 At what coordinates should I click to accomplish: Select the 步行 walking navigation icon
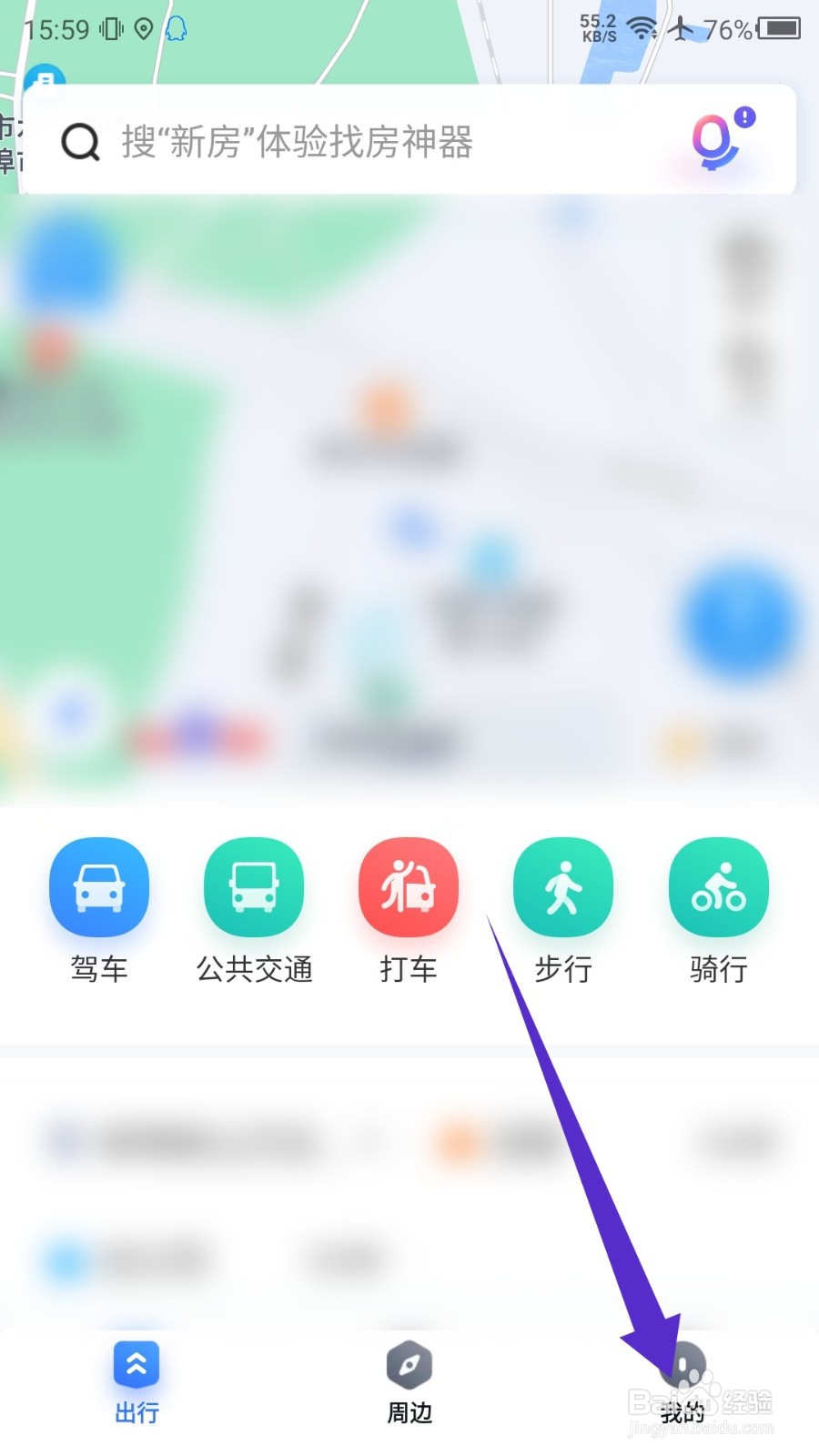[562, 887]
